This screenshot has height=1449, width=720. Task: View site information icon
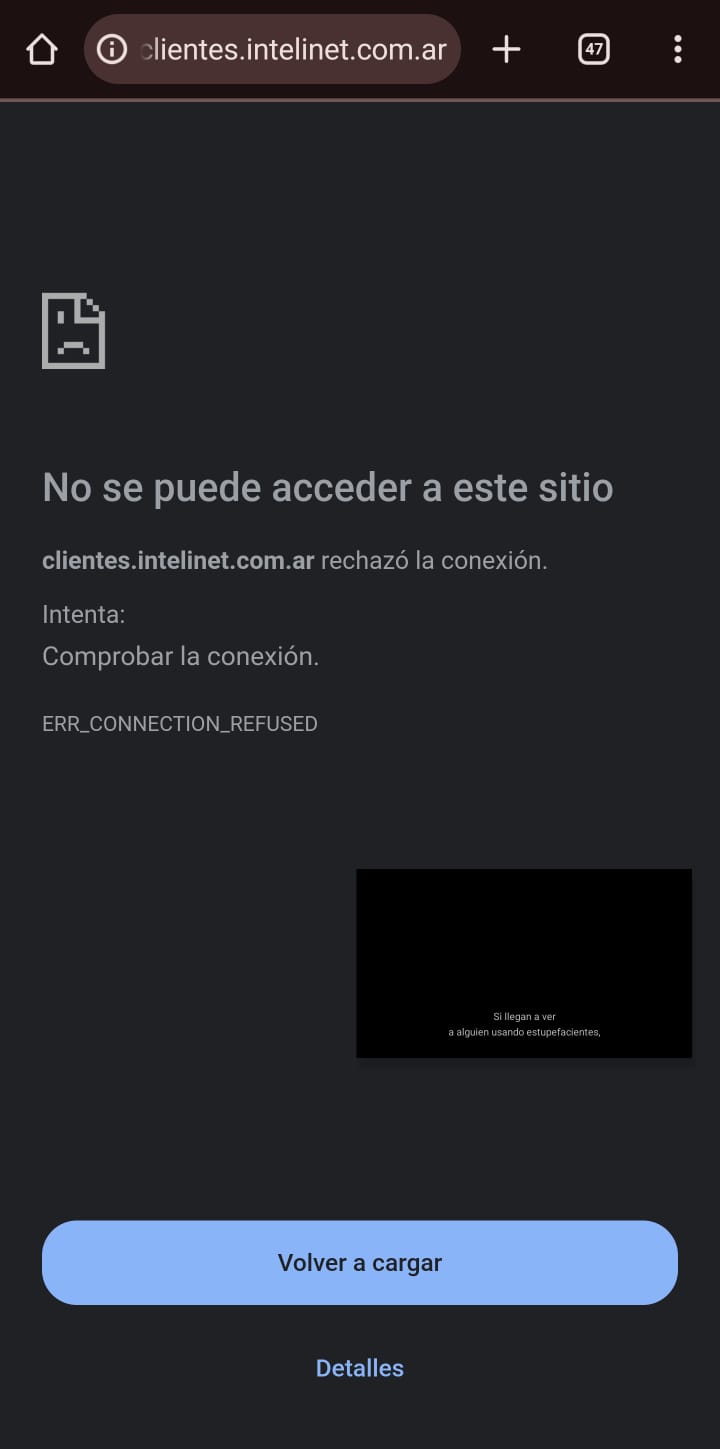[x=112, y=49]
